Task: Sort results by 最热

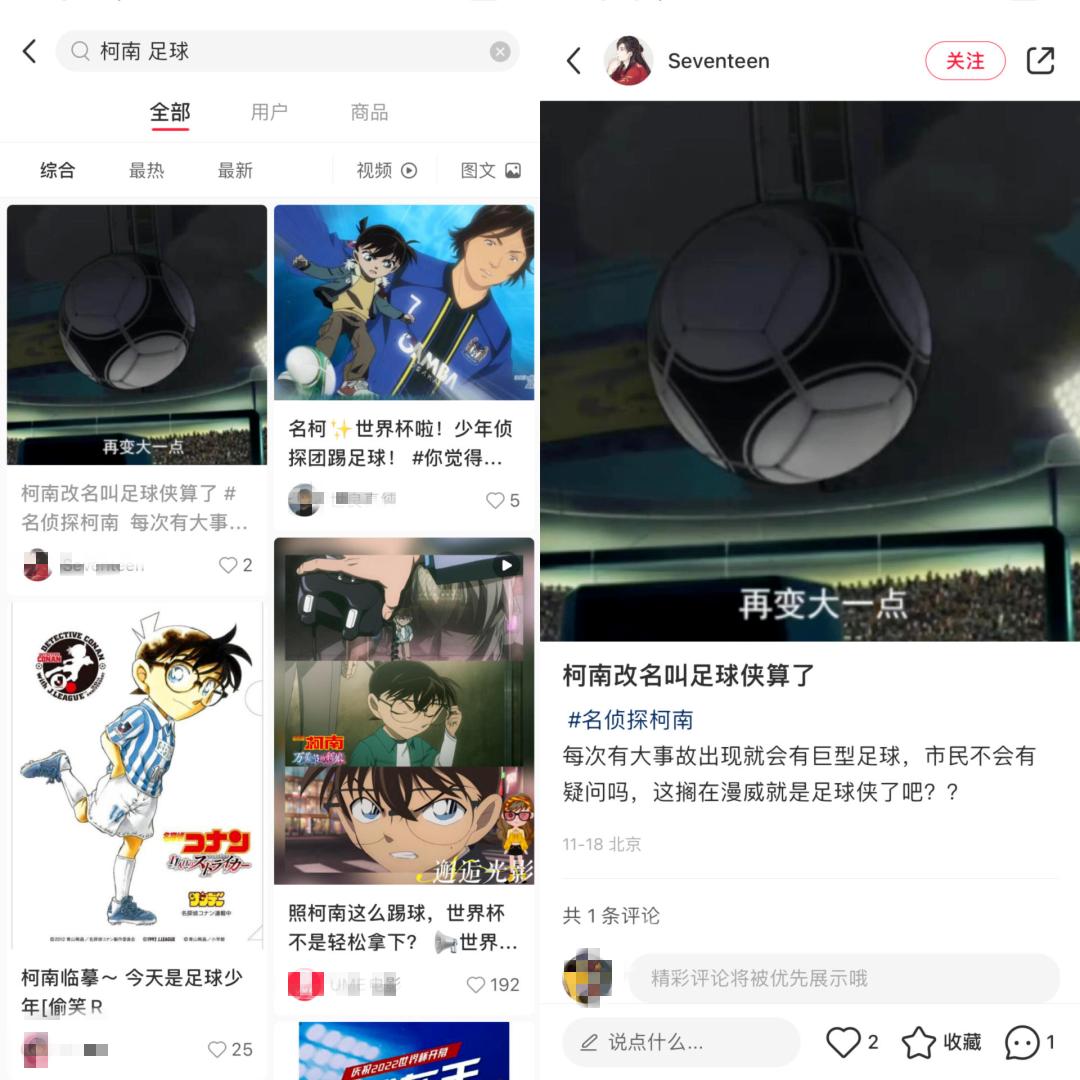Action: click(x=146, y=170)
